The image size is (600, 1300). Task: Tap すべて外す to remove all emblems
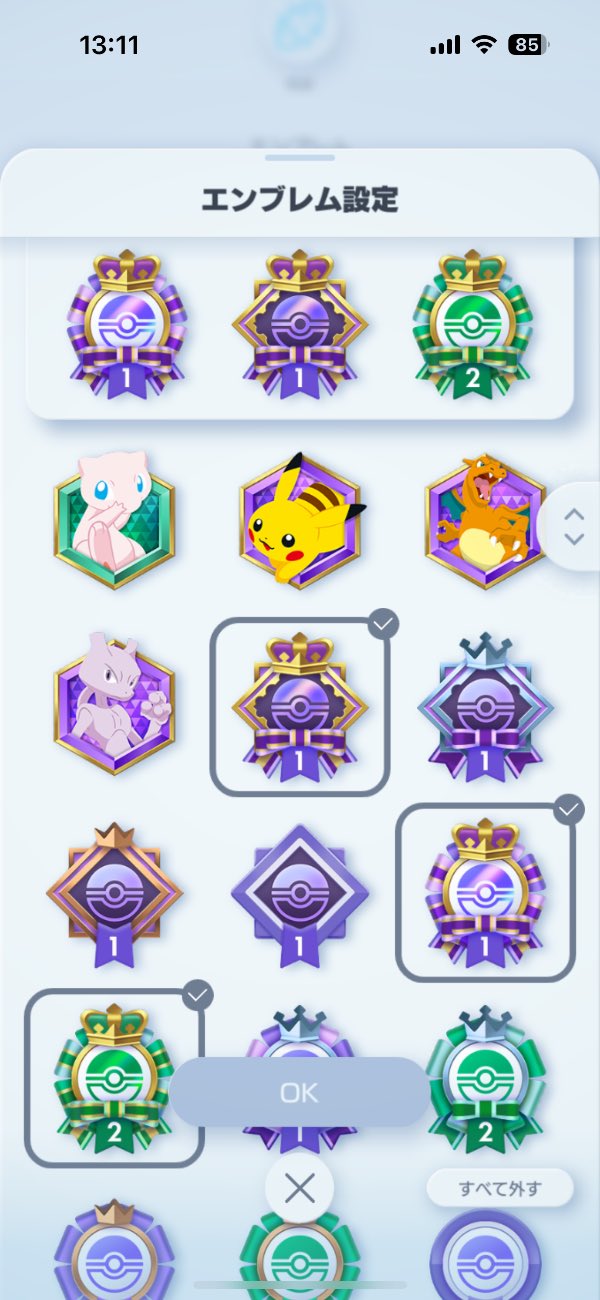[x=500, y=1189]
